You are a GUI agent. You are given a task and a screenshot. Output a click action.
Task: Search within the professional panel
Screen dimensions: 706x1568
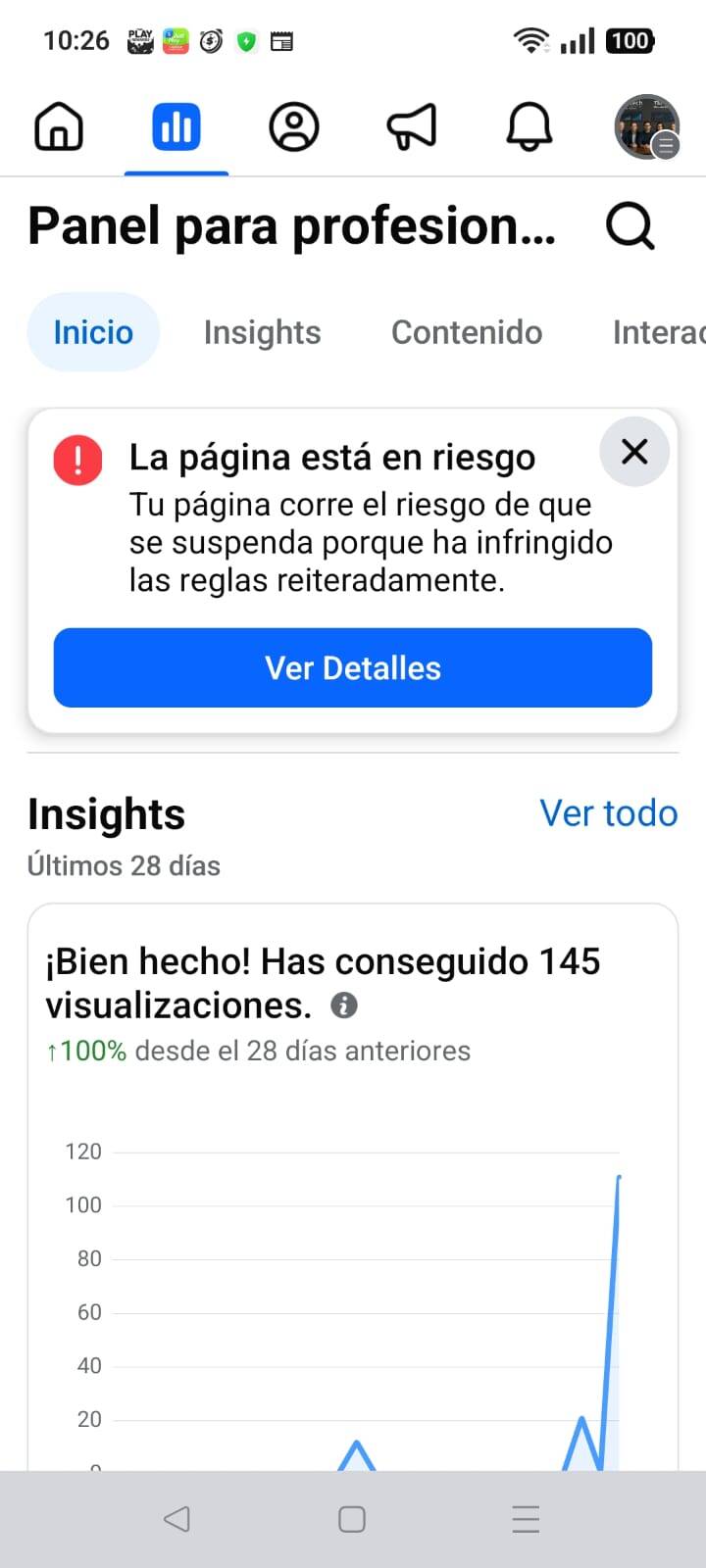coord(630,226)
